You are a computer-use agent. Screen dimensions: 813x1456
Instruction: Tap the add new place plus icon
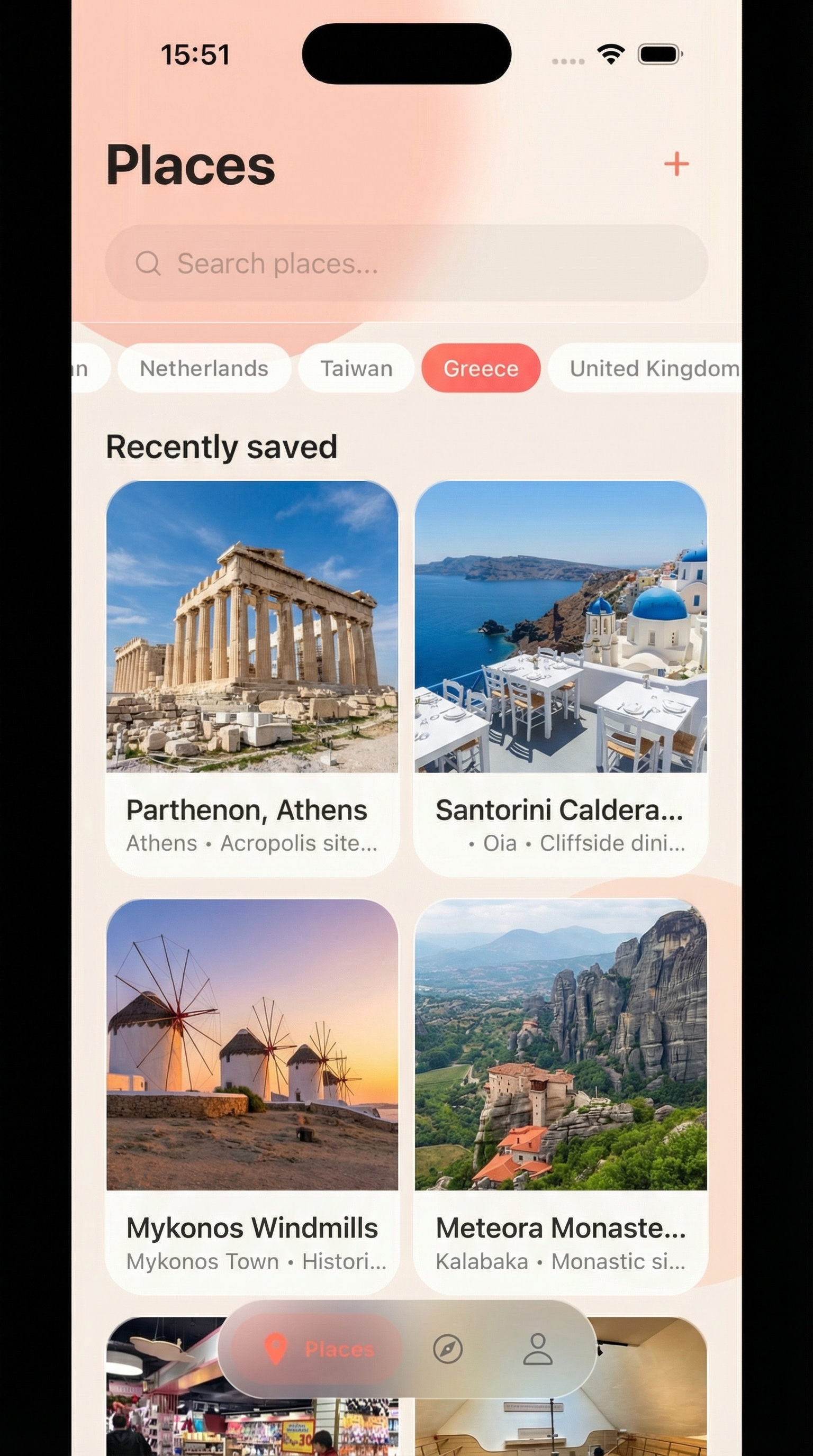coord(677,165)
